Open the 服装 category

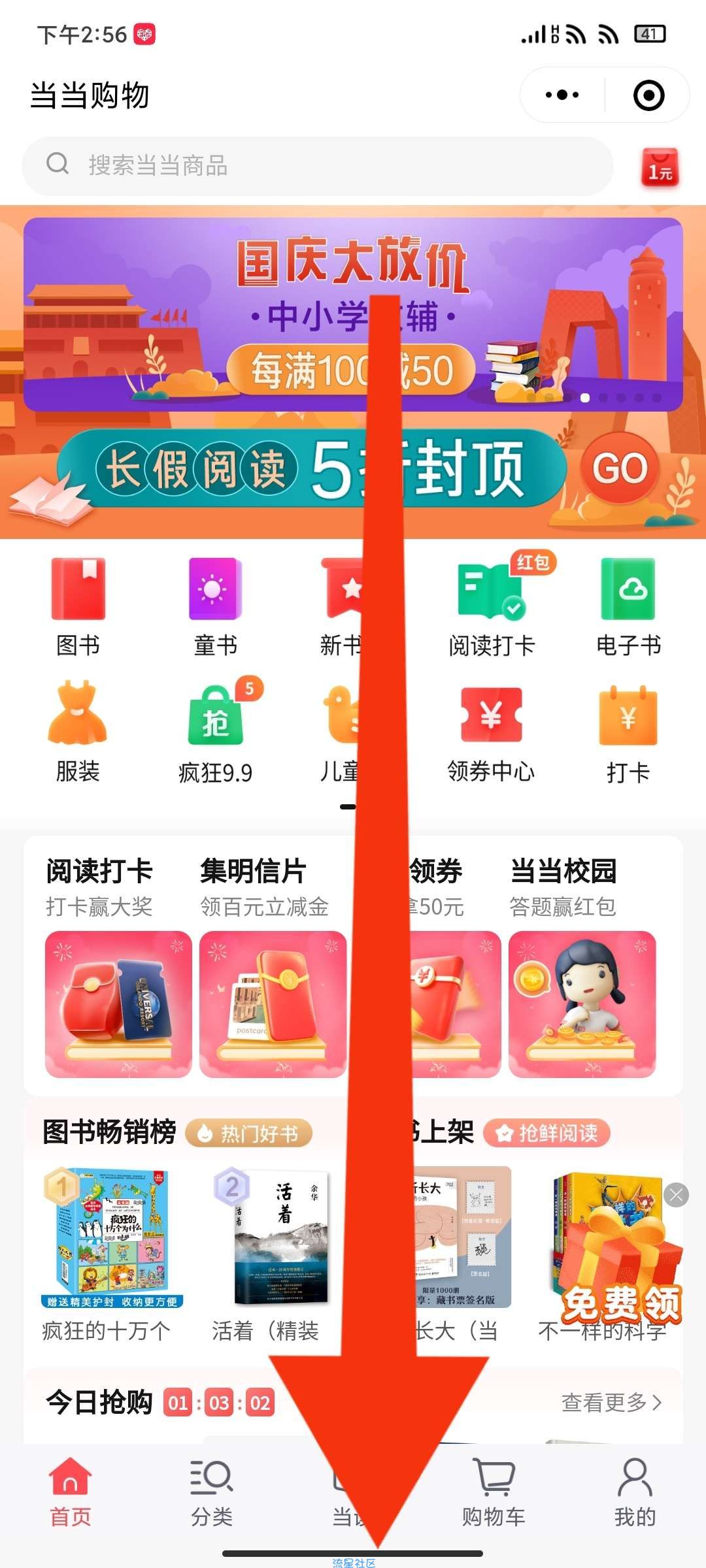(x=78, y=732)
